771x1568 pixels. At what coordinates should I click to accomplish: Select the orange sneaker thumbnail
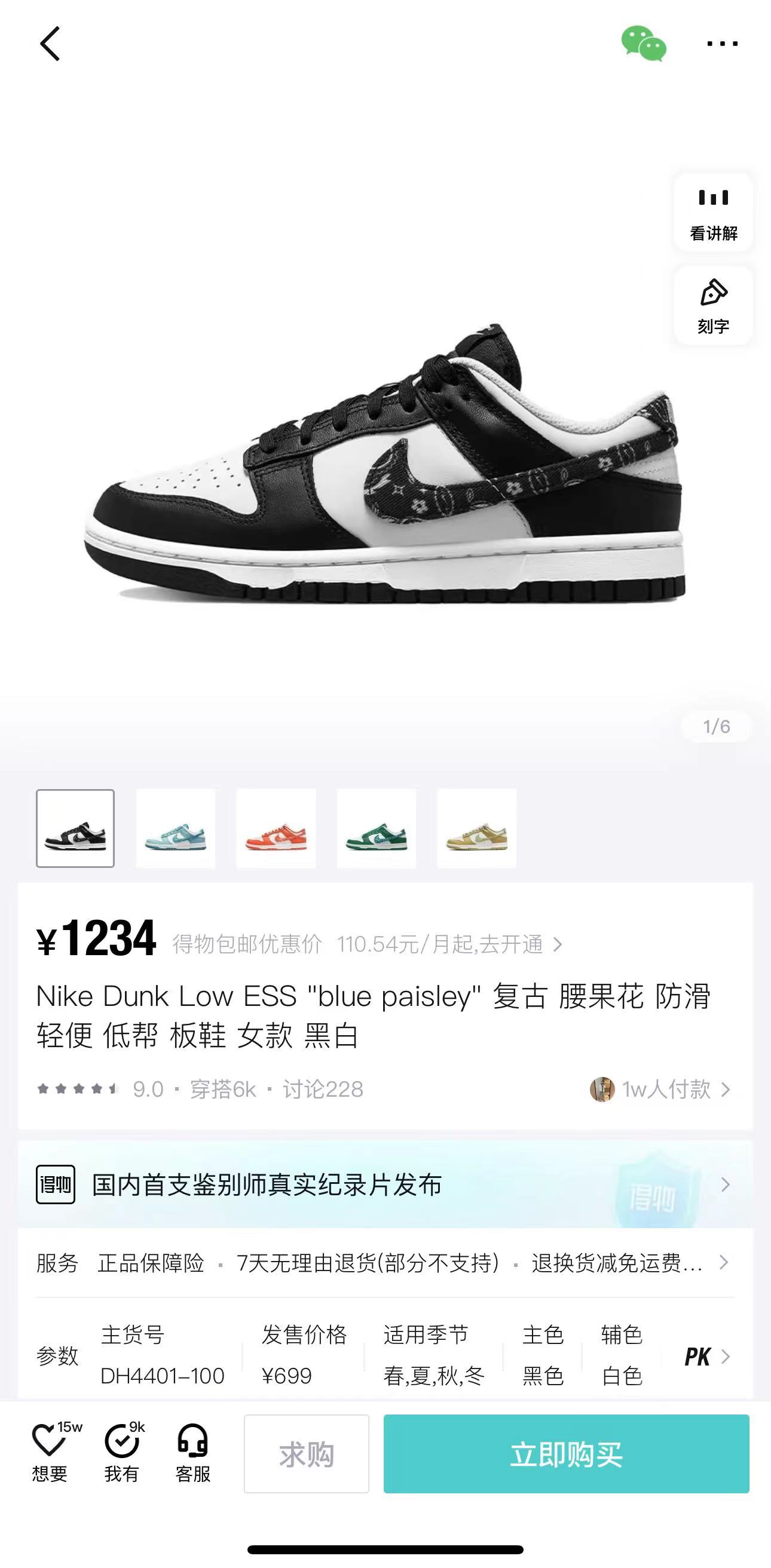pos(276,829)
